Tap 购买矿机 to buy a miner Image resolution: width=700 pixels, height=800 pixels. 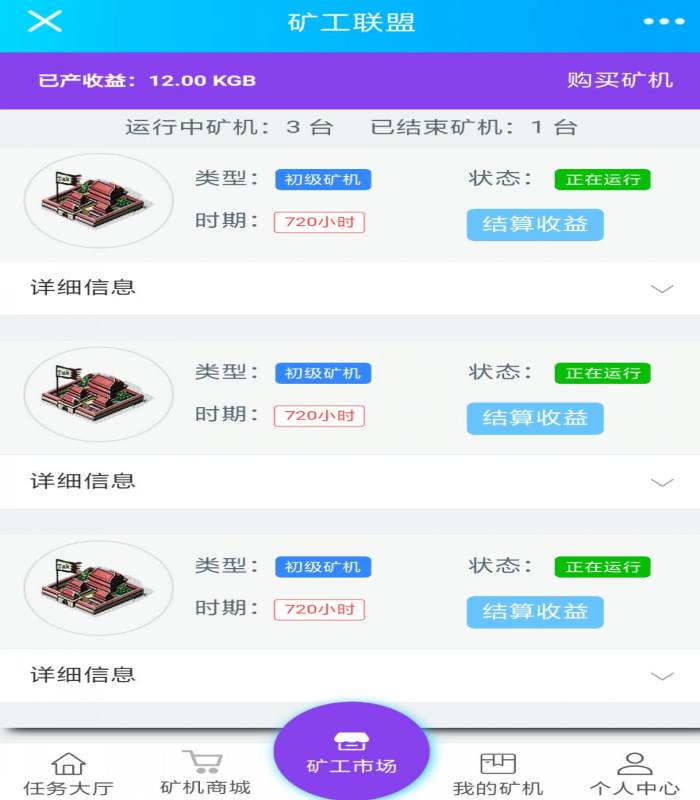[x=620, y=80]
